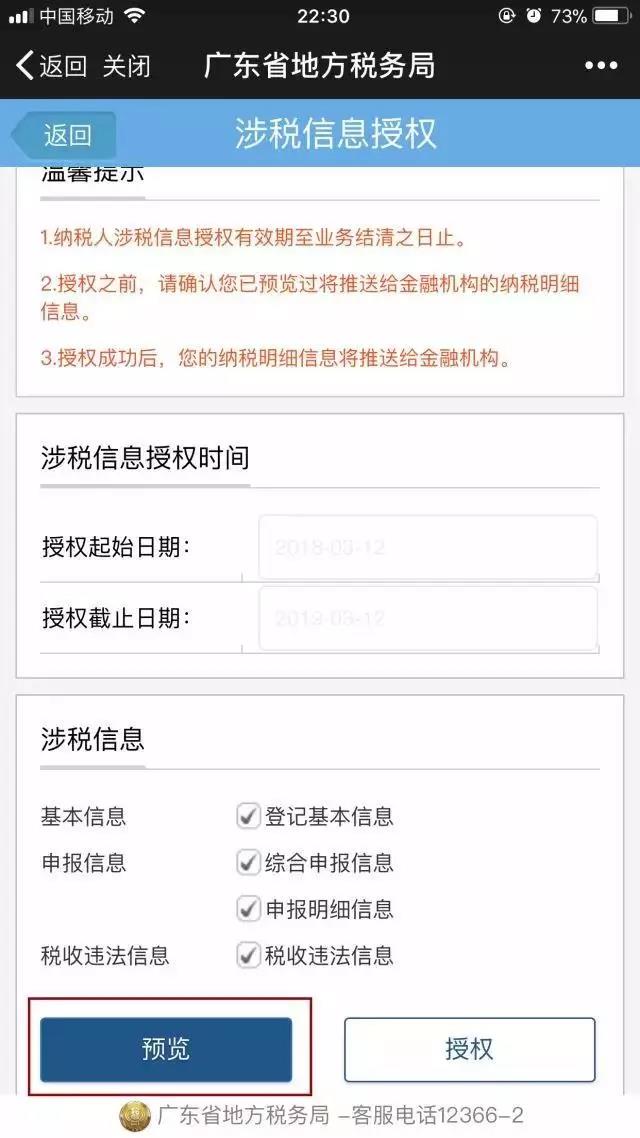Tap the 授权 button
Screen dimensions: 640x1138
[x=469, y=1049]
